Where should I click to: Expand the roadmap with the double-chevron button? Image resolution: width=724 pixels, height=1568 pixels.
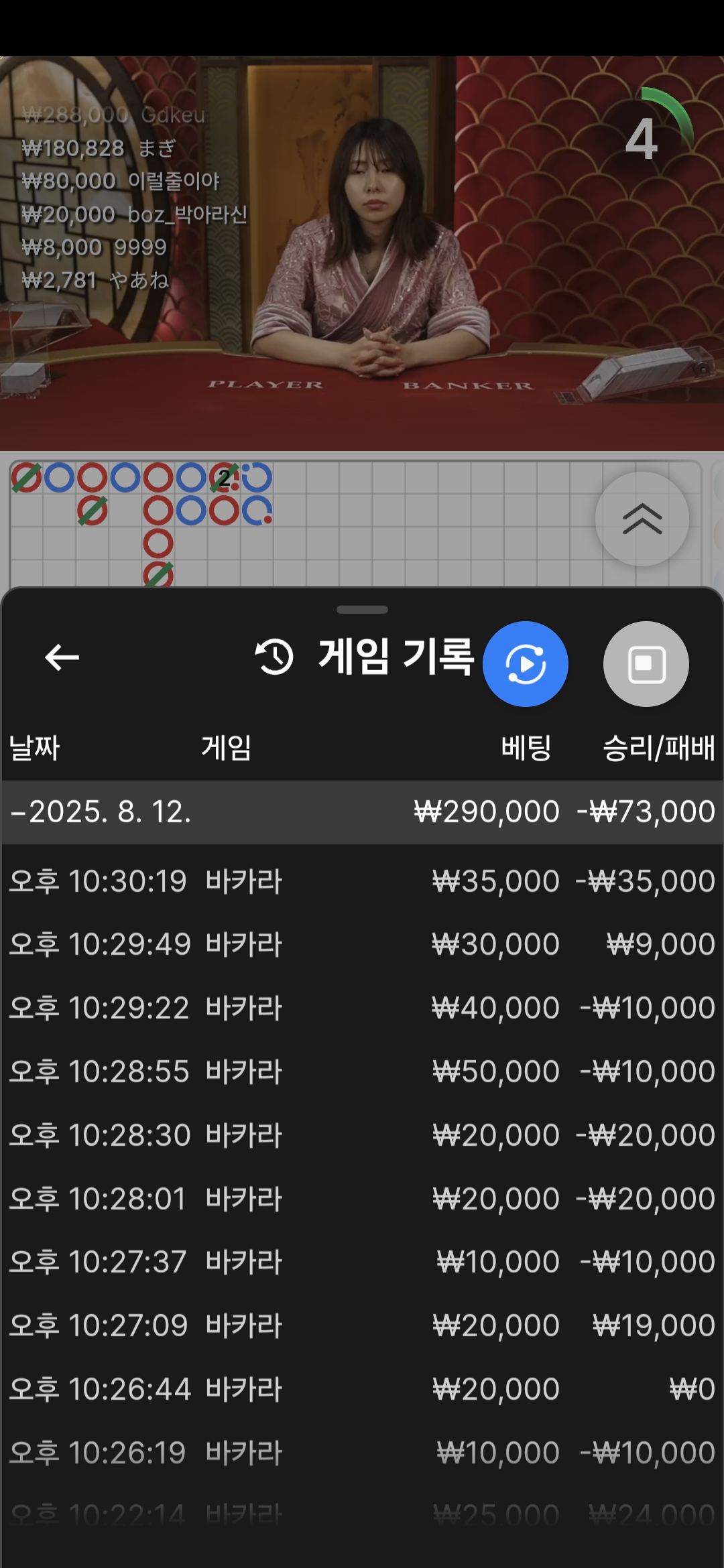(642, 519)
